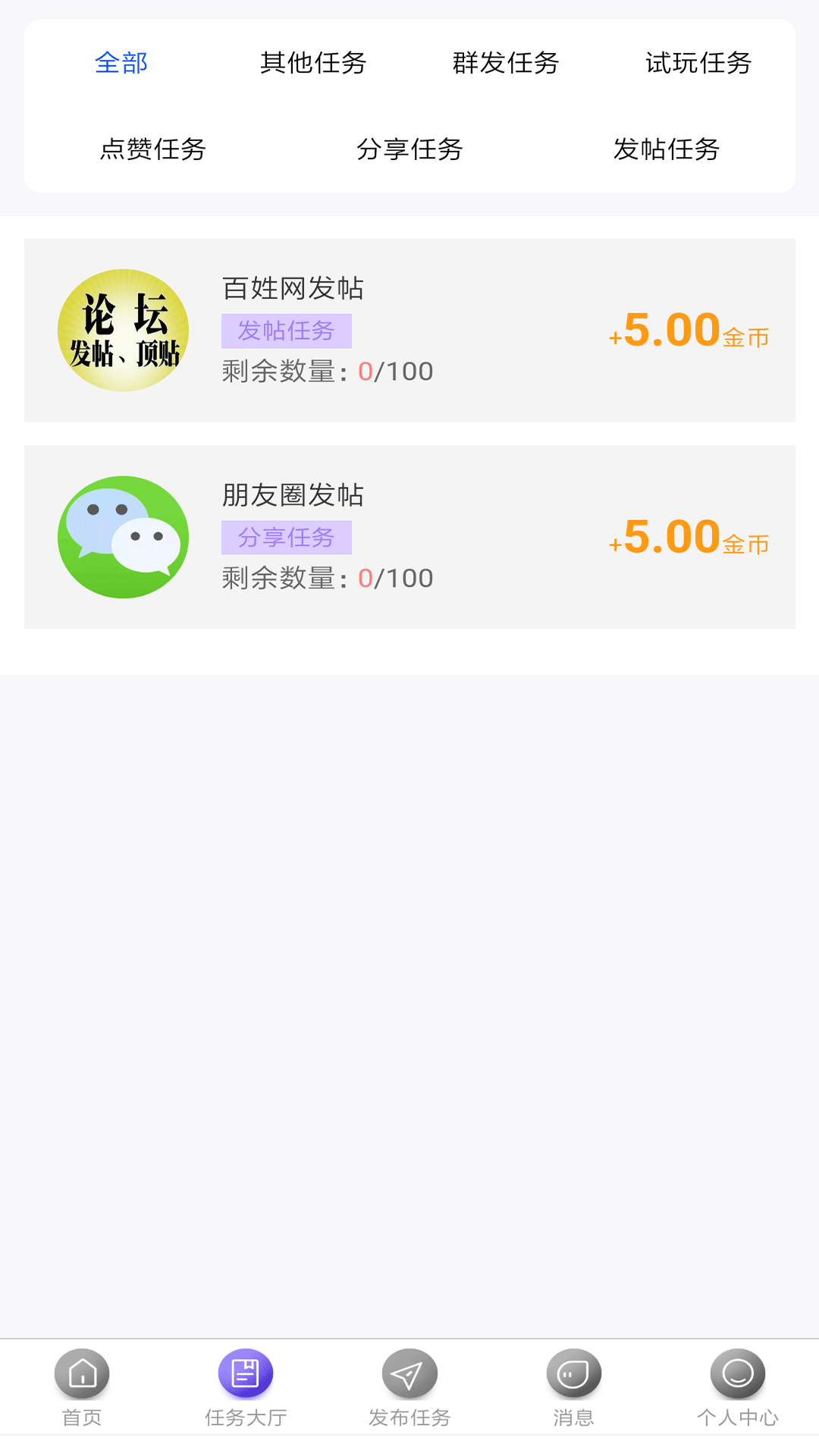Select the 点赞任务 category tab
The width and height of the screenshot is (819, 1456).
coord(152,150)
